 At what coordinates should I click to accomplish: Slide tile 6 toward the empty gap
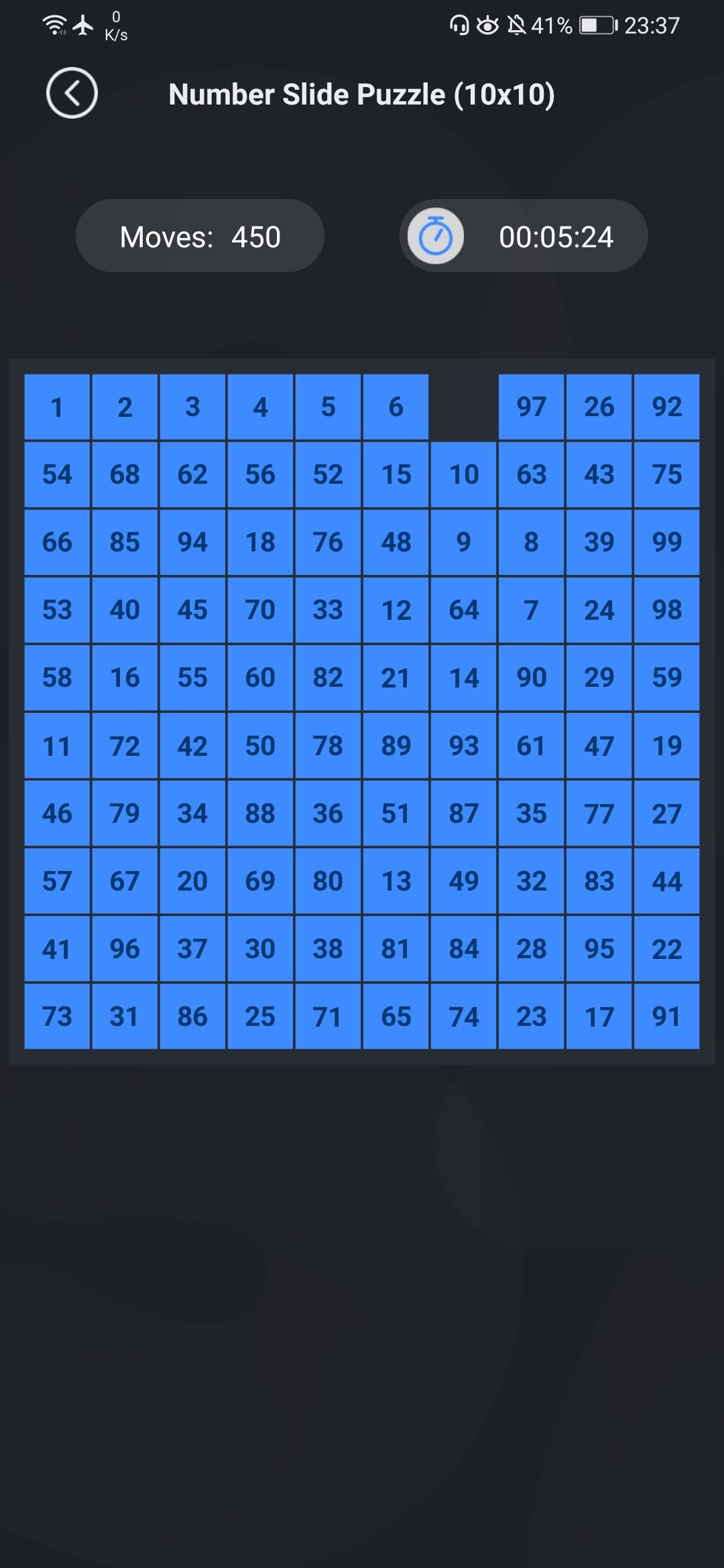pyautogui.click(x=395, y=407)
